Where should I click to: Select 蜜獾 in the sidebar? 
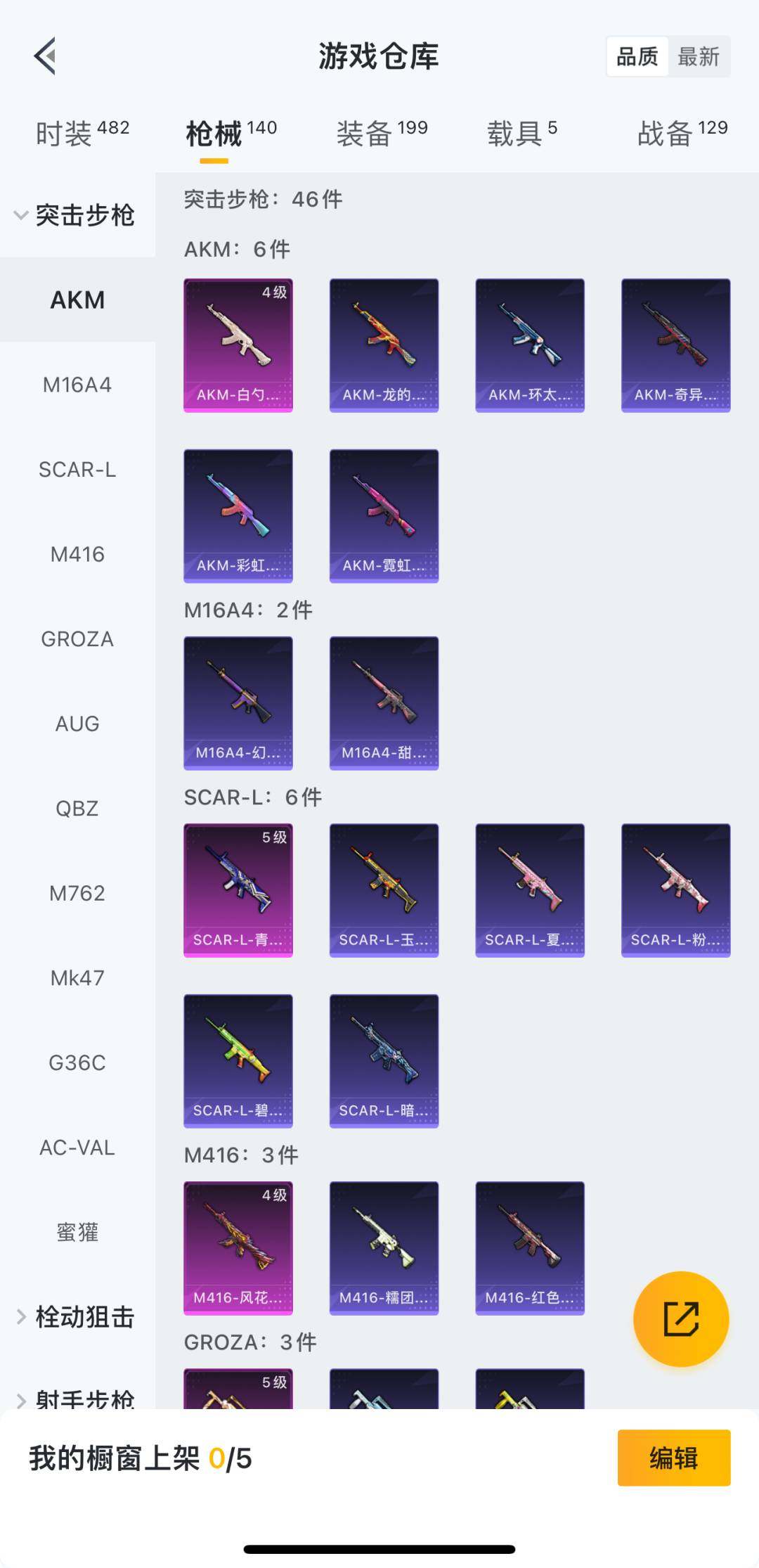coord(77,1232)
